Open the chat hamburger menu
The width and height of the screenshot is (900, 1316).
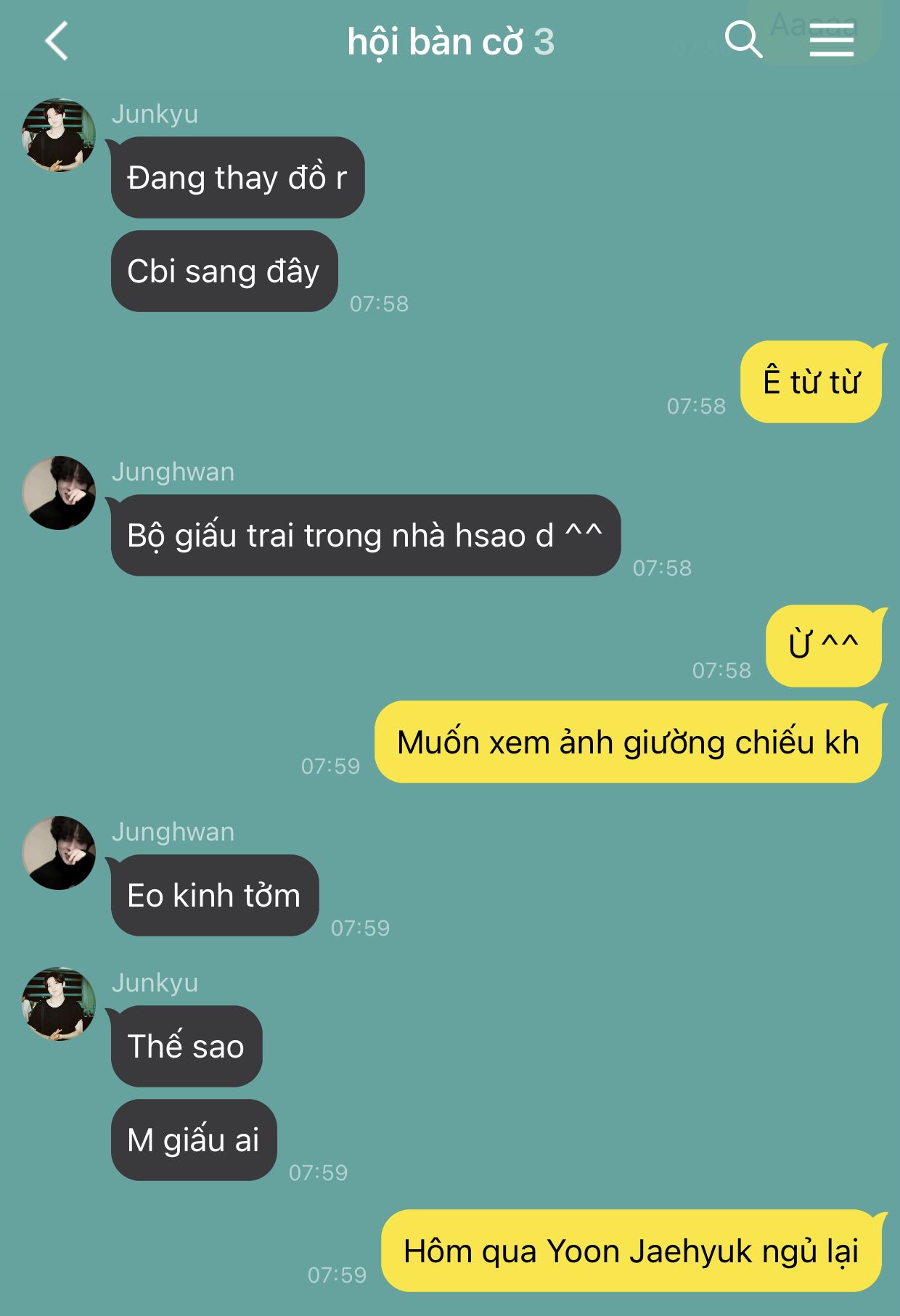pos(831,41)
